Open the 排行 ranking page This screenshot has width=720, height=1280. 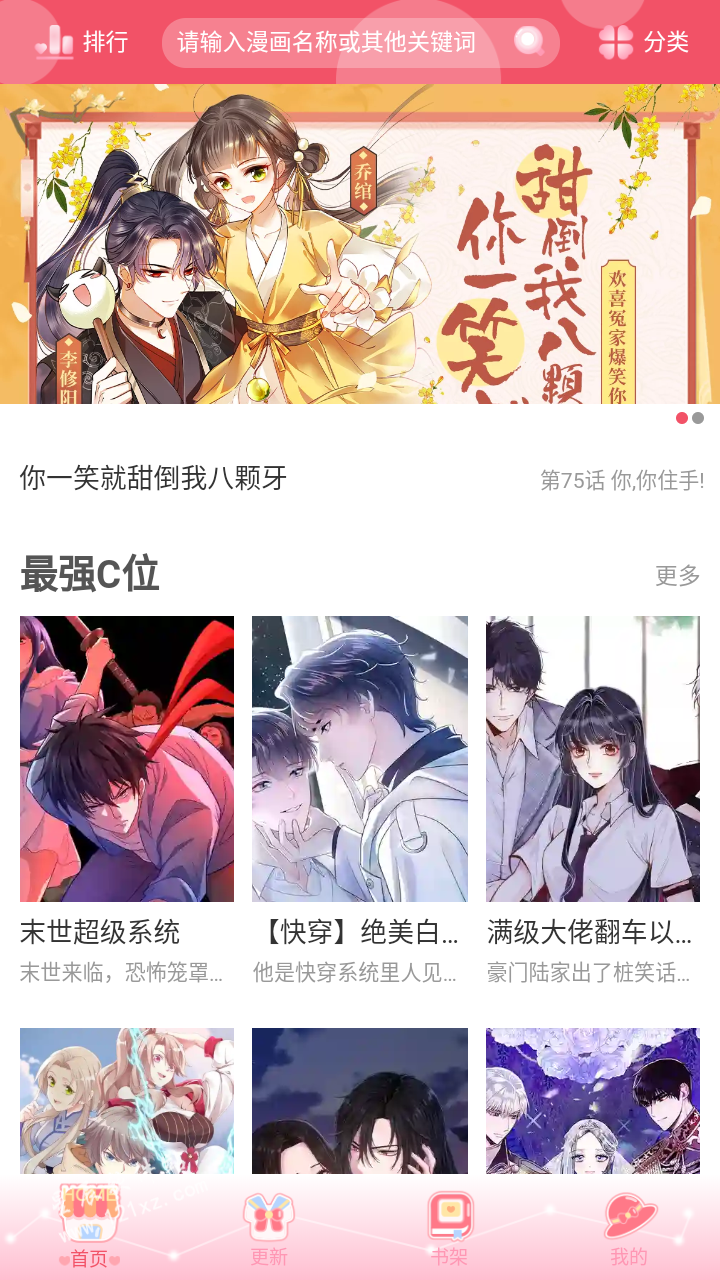(81, 42)
